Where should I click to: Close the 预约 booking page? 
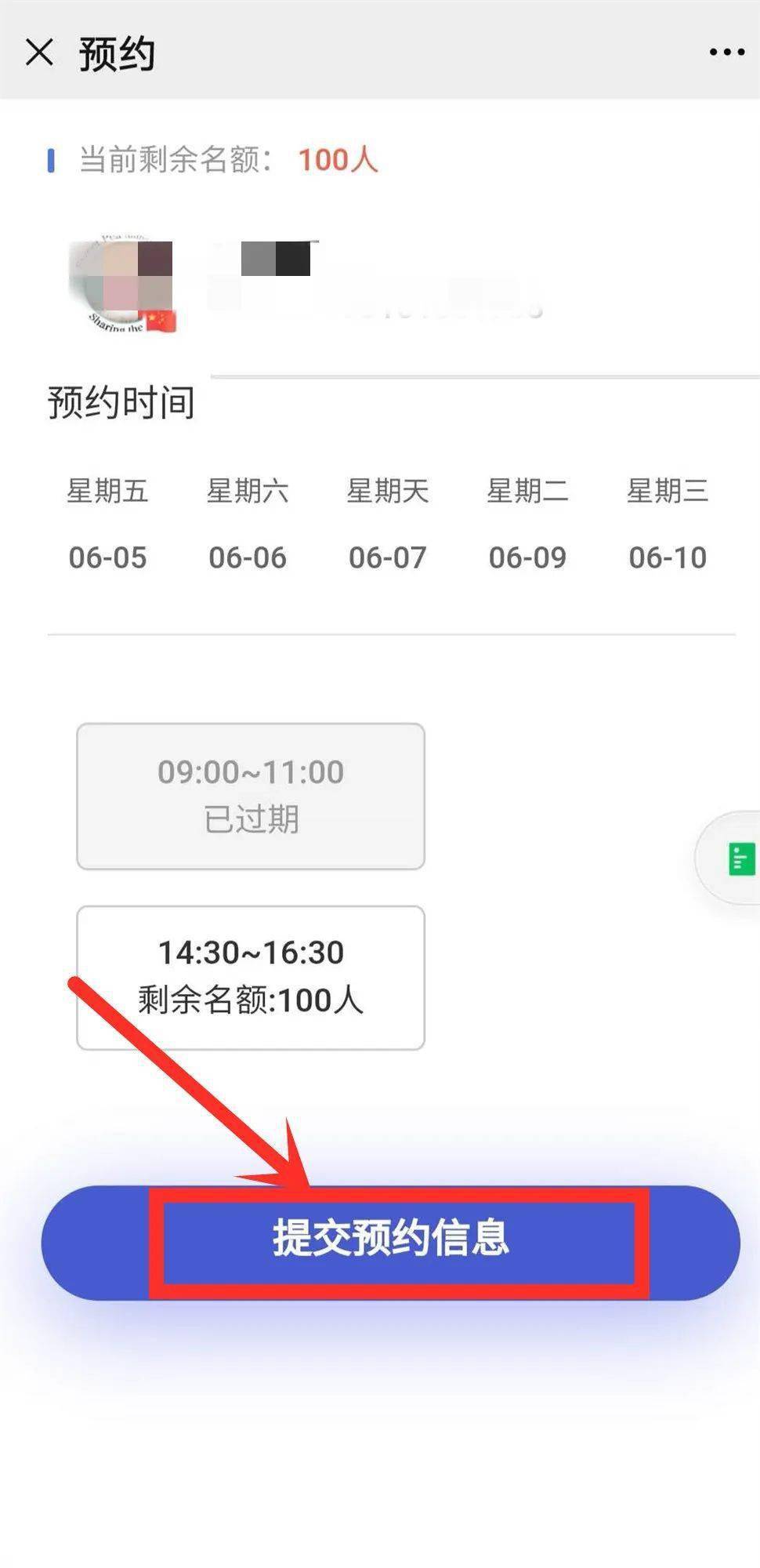41,52
